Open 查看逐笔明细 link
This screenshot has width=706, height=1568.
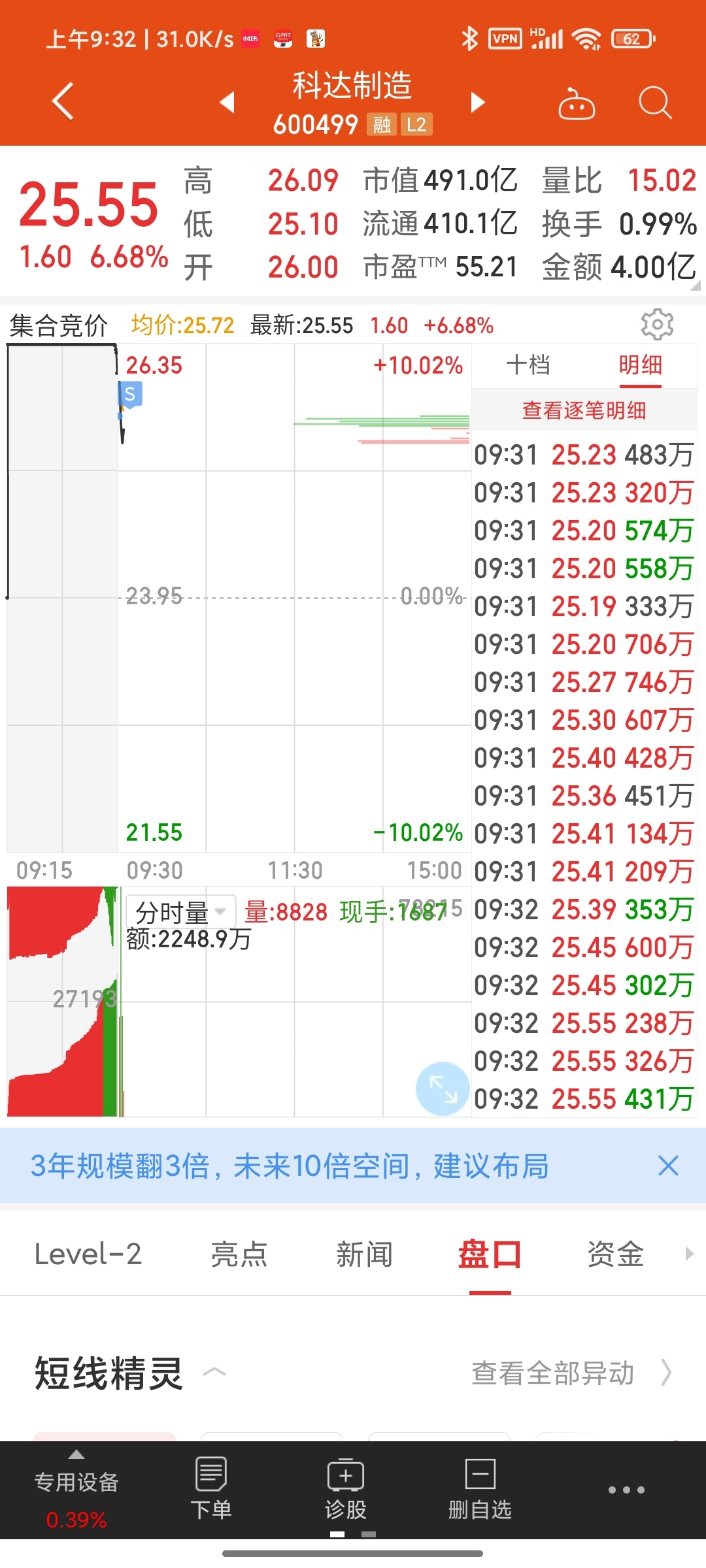coord(584,410)
